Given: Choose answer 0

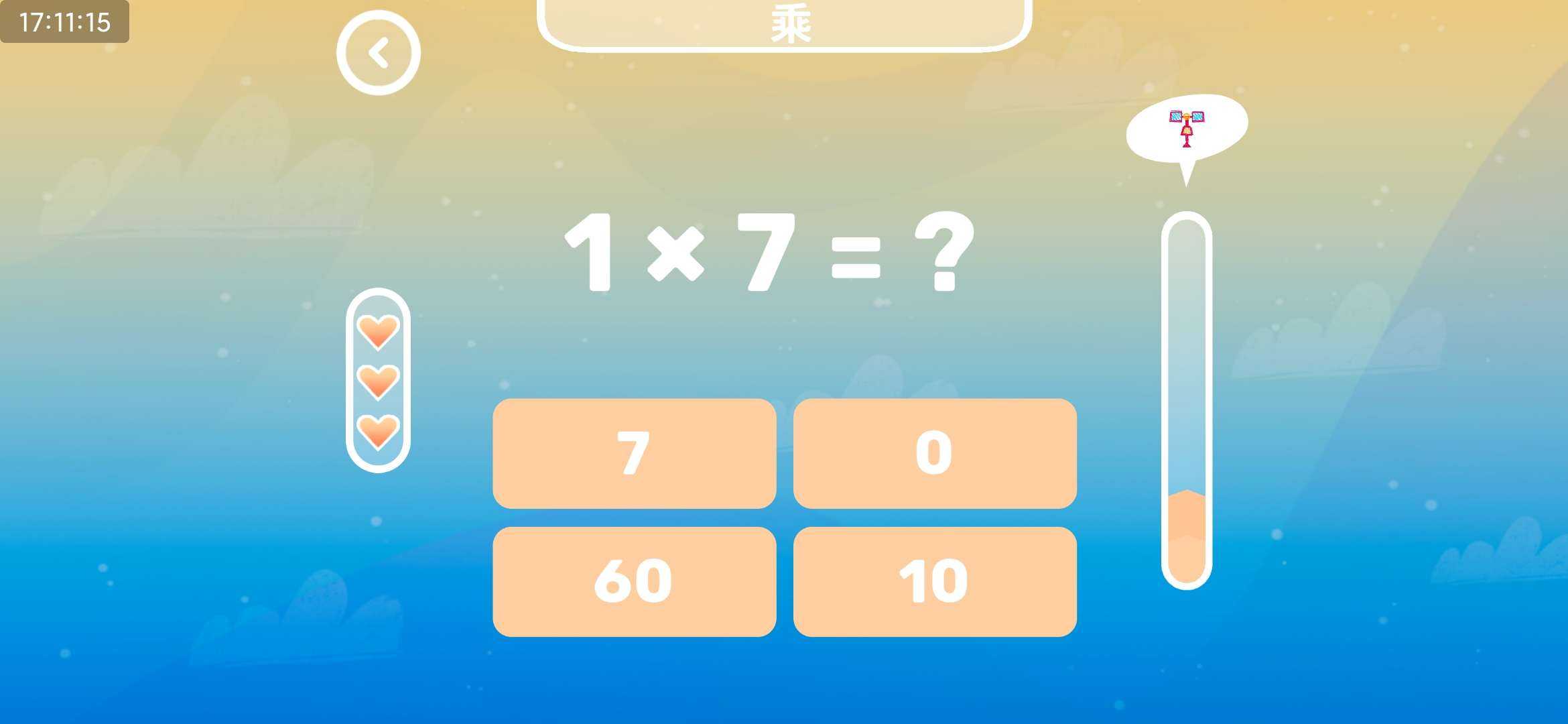Looking at the screenshot, I should [935, 454].
